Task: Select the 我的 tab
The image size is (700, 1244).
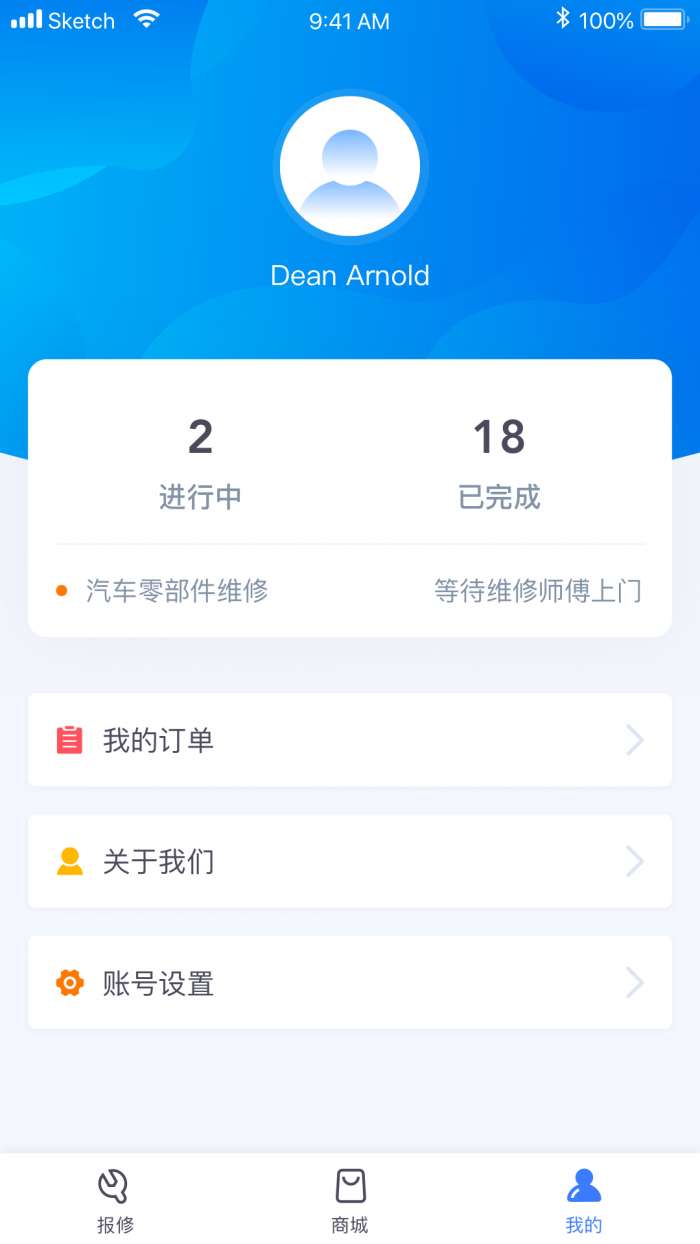Action: click(x=584, y=1200)
